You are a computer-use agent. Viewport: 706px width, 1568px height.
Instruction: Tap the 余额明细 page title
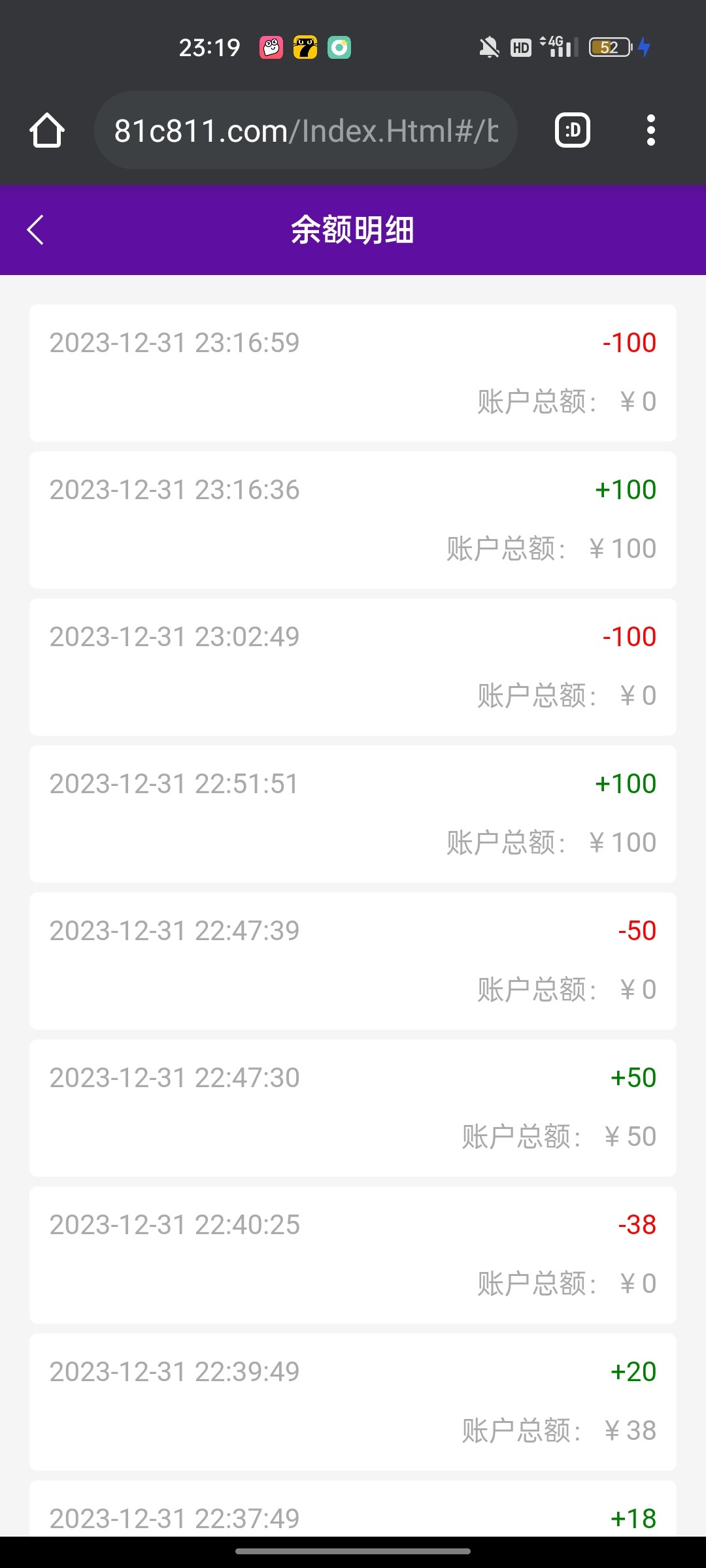coord(352,230)
